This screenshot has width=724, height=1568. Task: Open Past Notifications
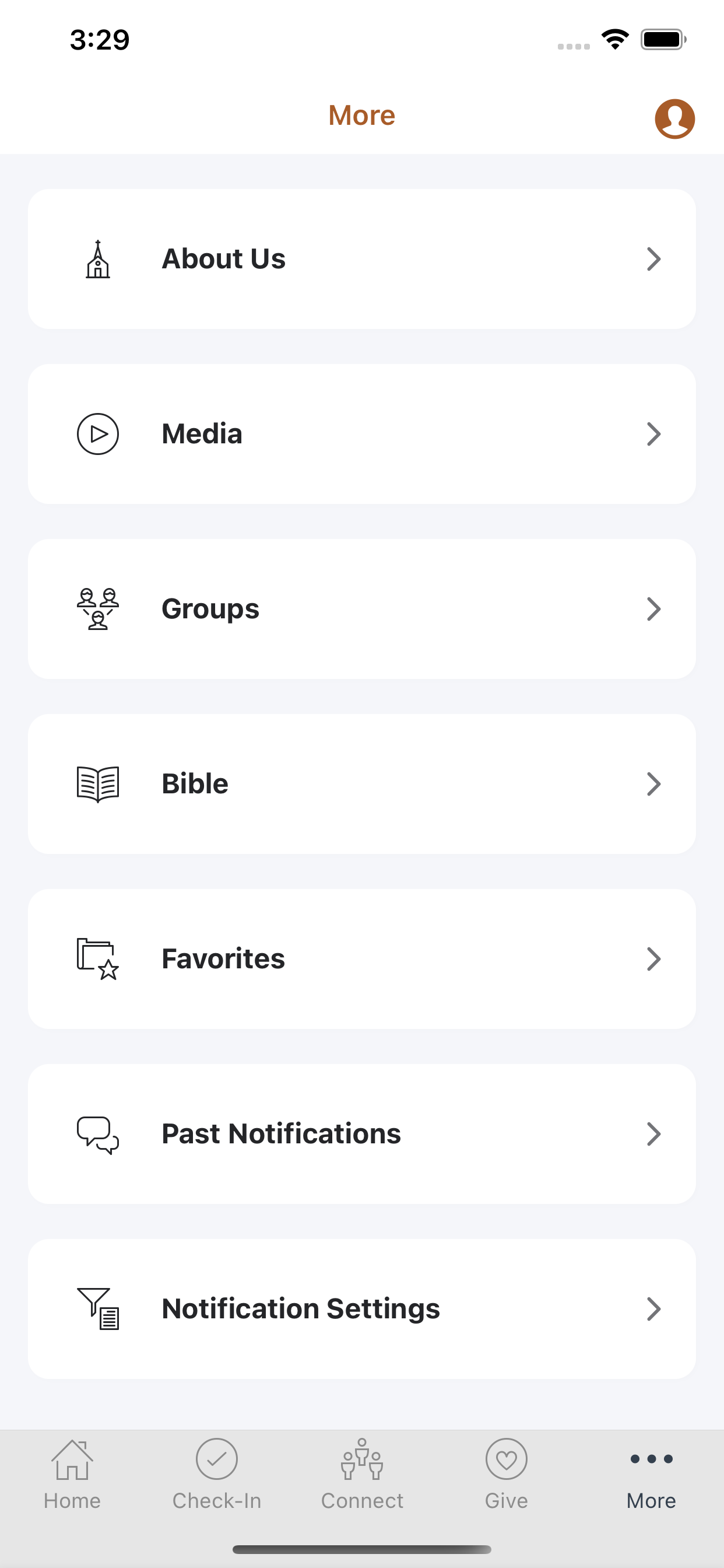tap(362, 1134)
